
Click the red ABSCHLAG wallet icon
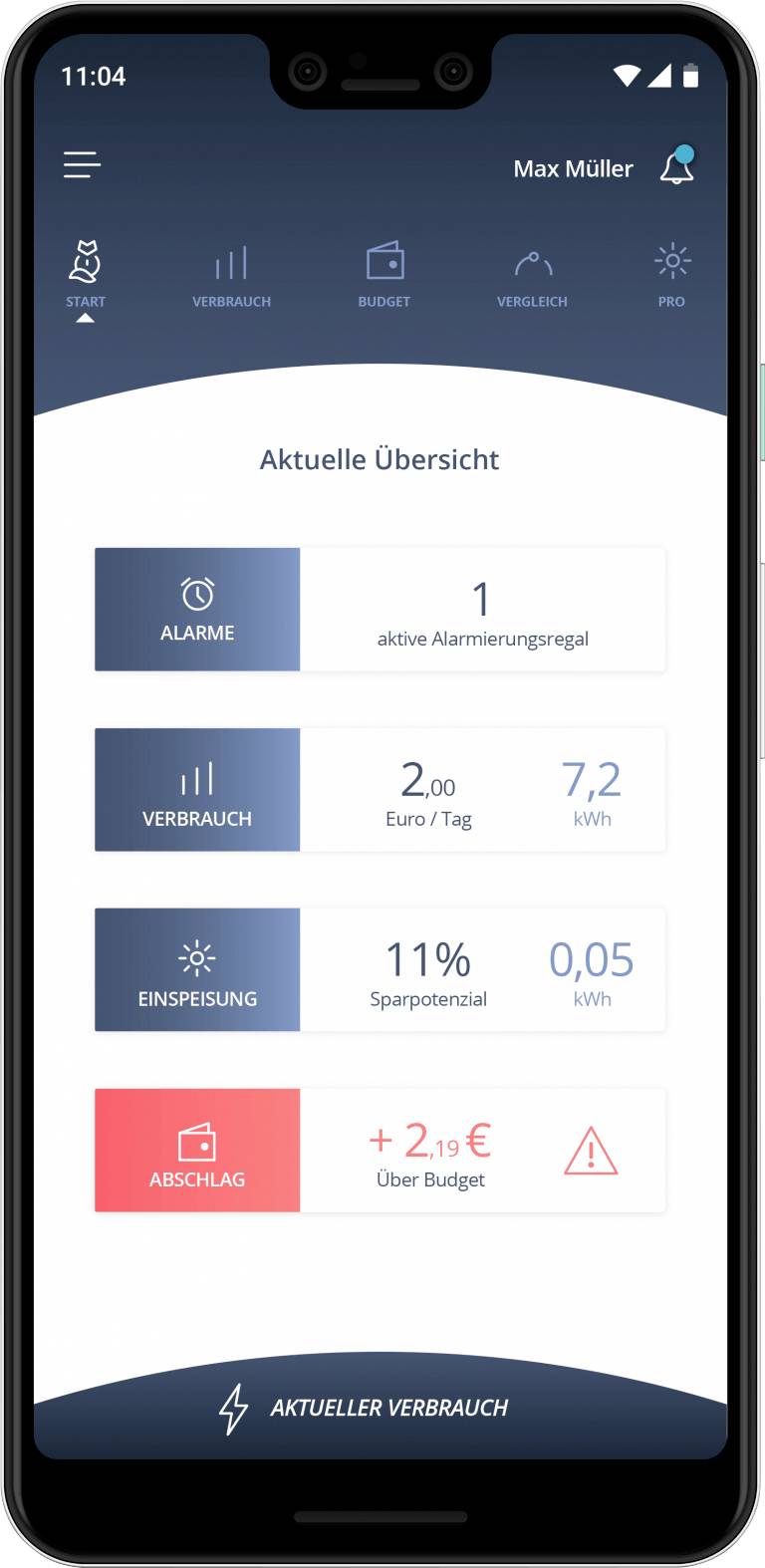(196, 1139)
